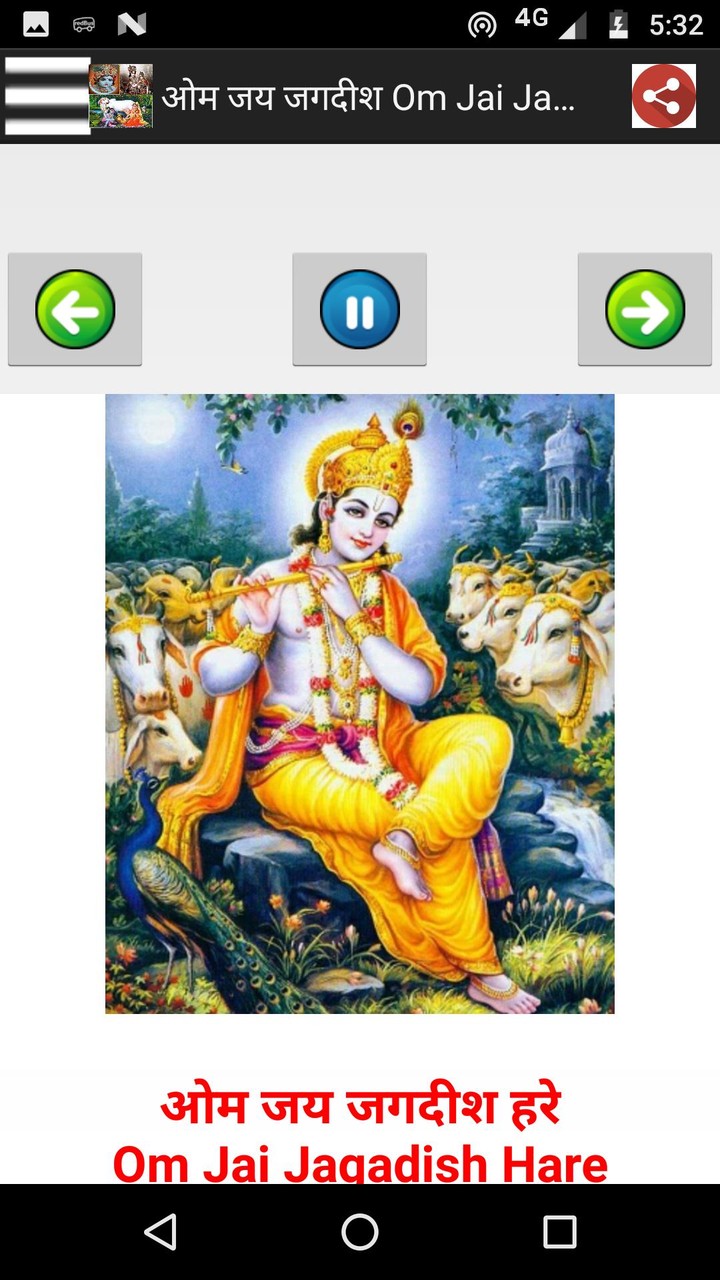The image size is (720, 1280).
Task: Click the lyrics text Om Jai Jagadish Hare
Action: [x=360, y=1163]
